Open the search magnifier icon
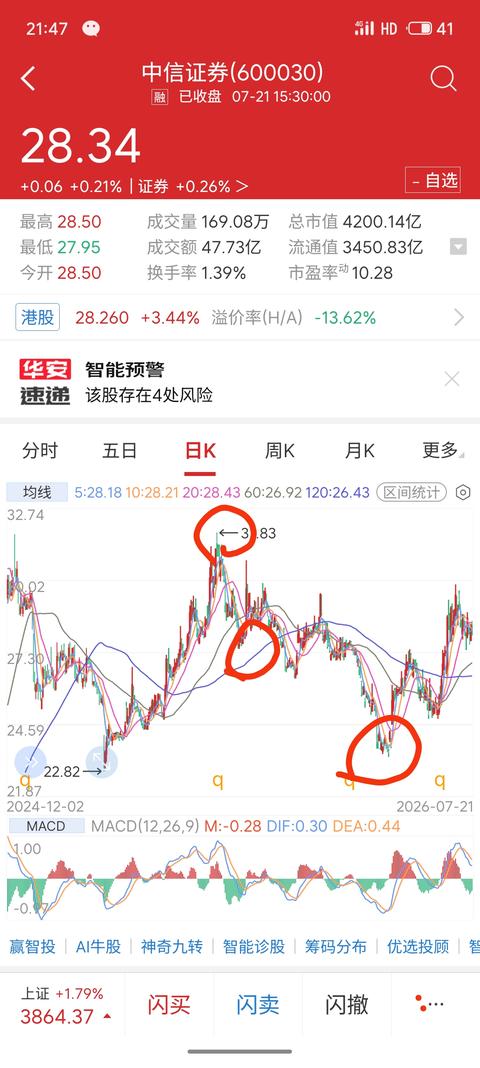The height and width of the screenshot is (1068, 480). (443, 79)
